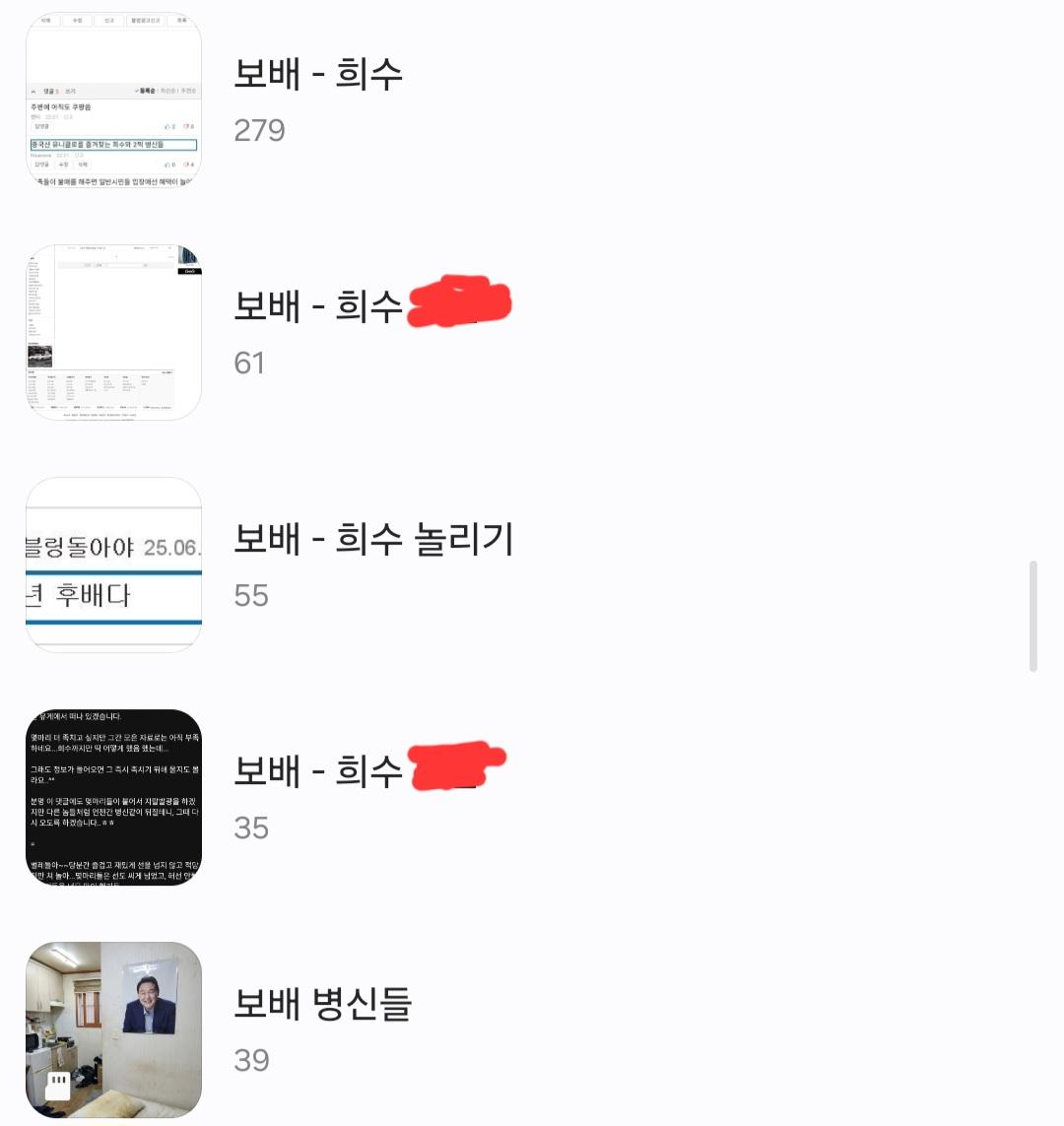Tap the red scribble beside the fourth album title
The image size is (1064, 1126).
[x=458, y=766]
